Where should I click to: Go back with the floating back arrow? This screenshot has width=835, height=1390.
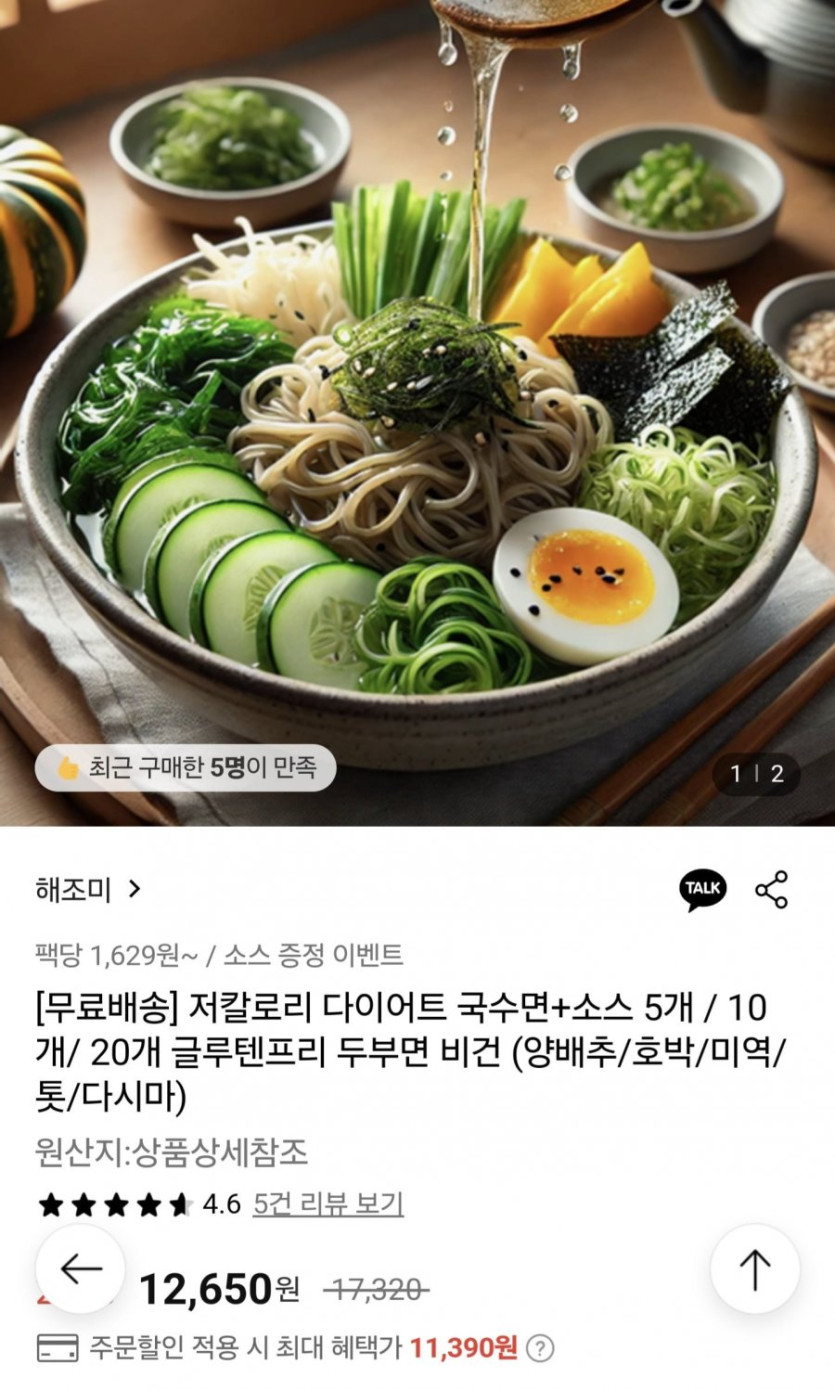coord(81,1269)
